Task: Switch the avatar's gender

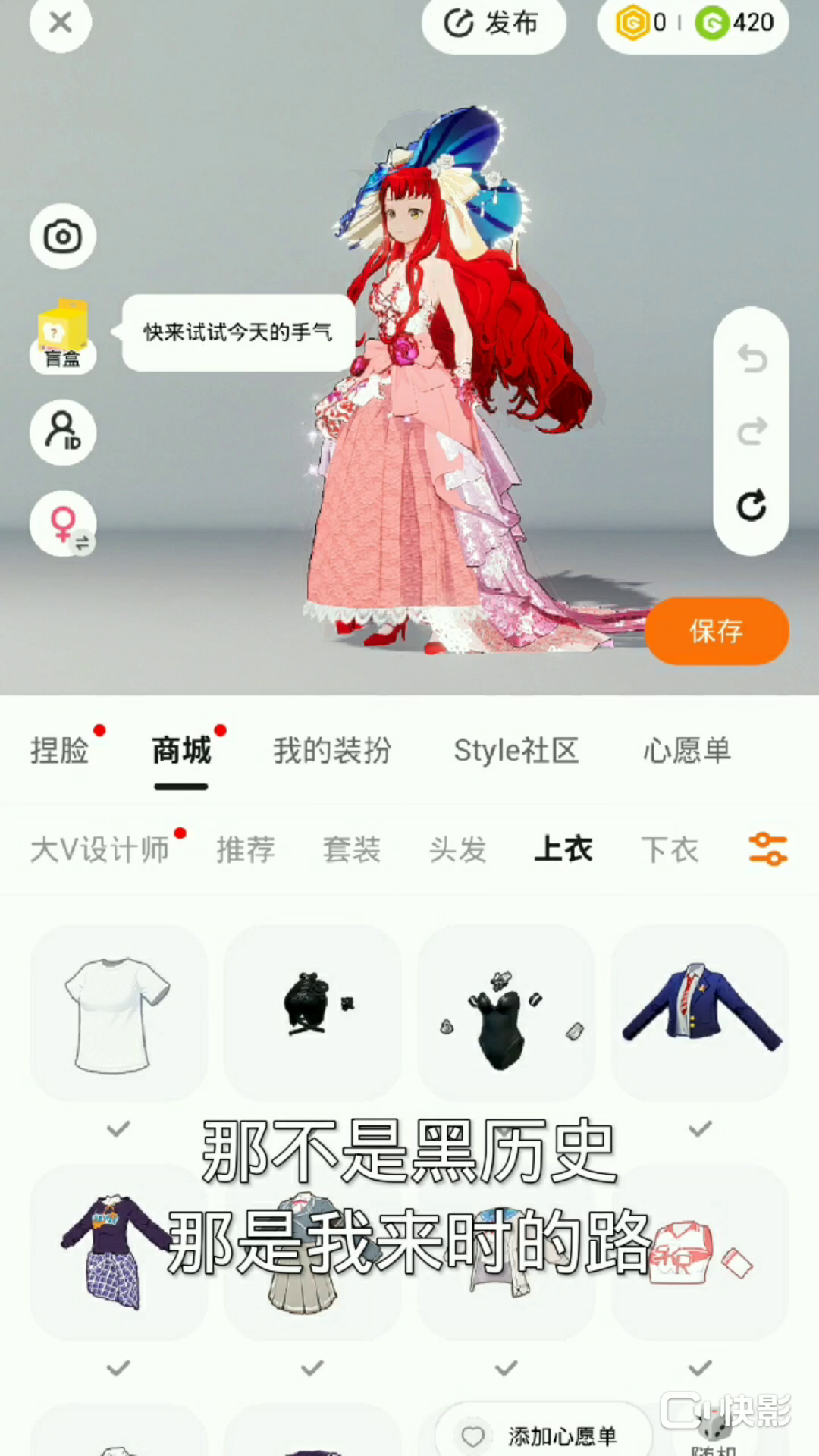Action: click(x=62, y=523)
